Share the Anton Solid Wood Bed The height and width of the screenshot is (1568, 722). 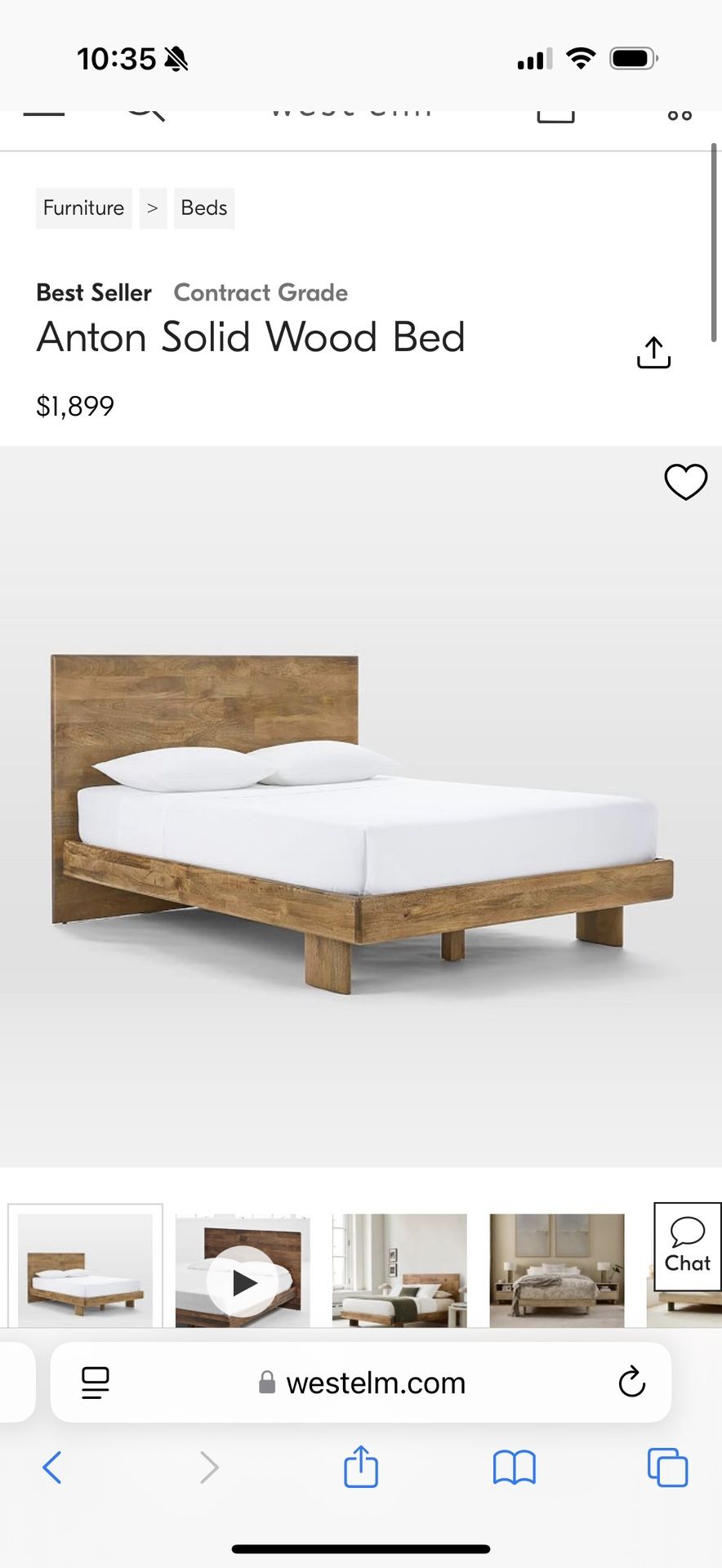(653, 352)
